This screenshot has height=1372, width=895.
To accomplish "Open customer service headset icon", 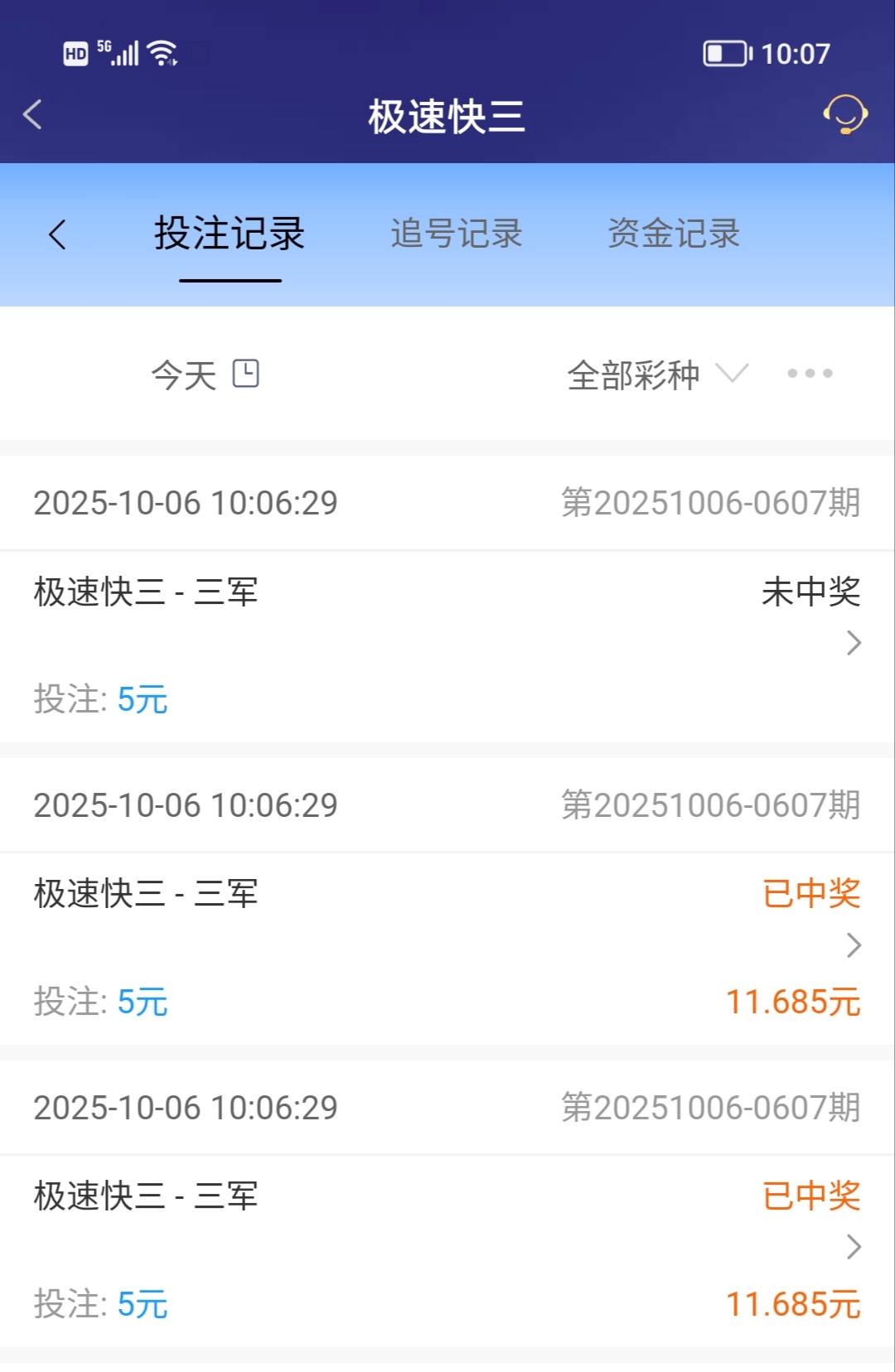I will (x=844, y=114).
